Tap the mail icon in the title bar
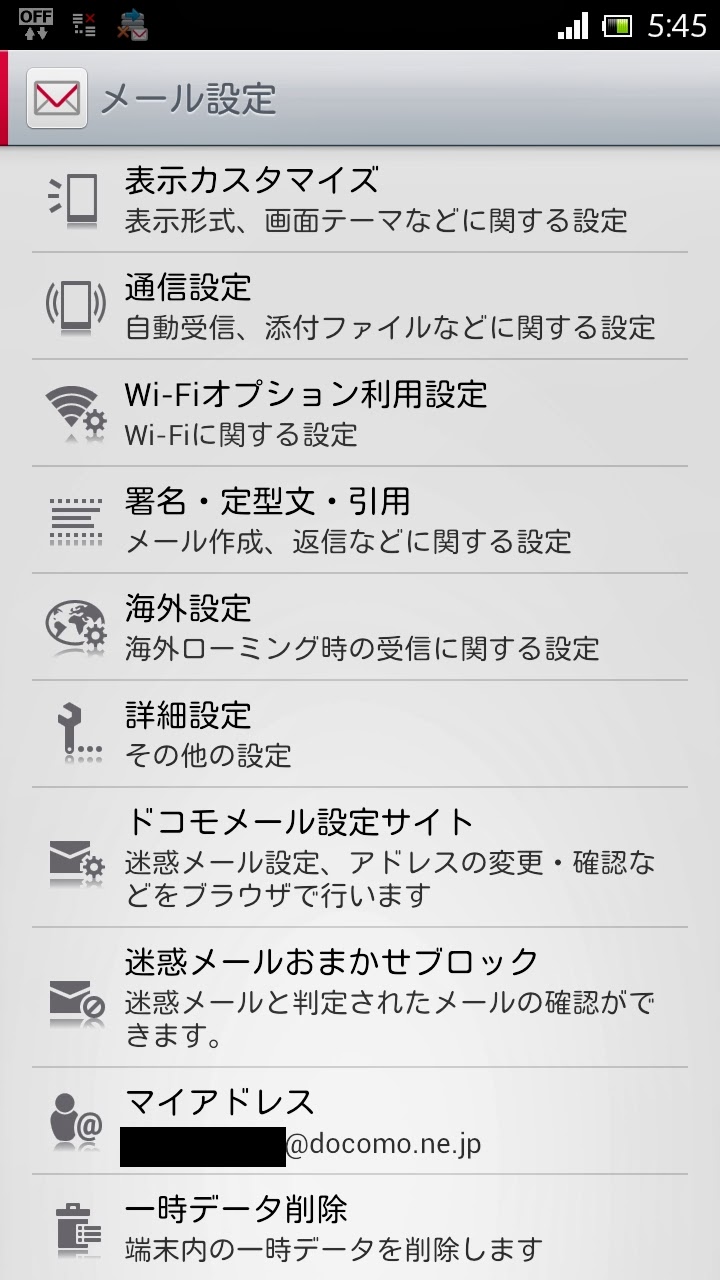Viewport: 720px width, 1280px height. [57, 98]
